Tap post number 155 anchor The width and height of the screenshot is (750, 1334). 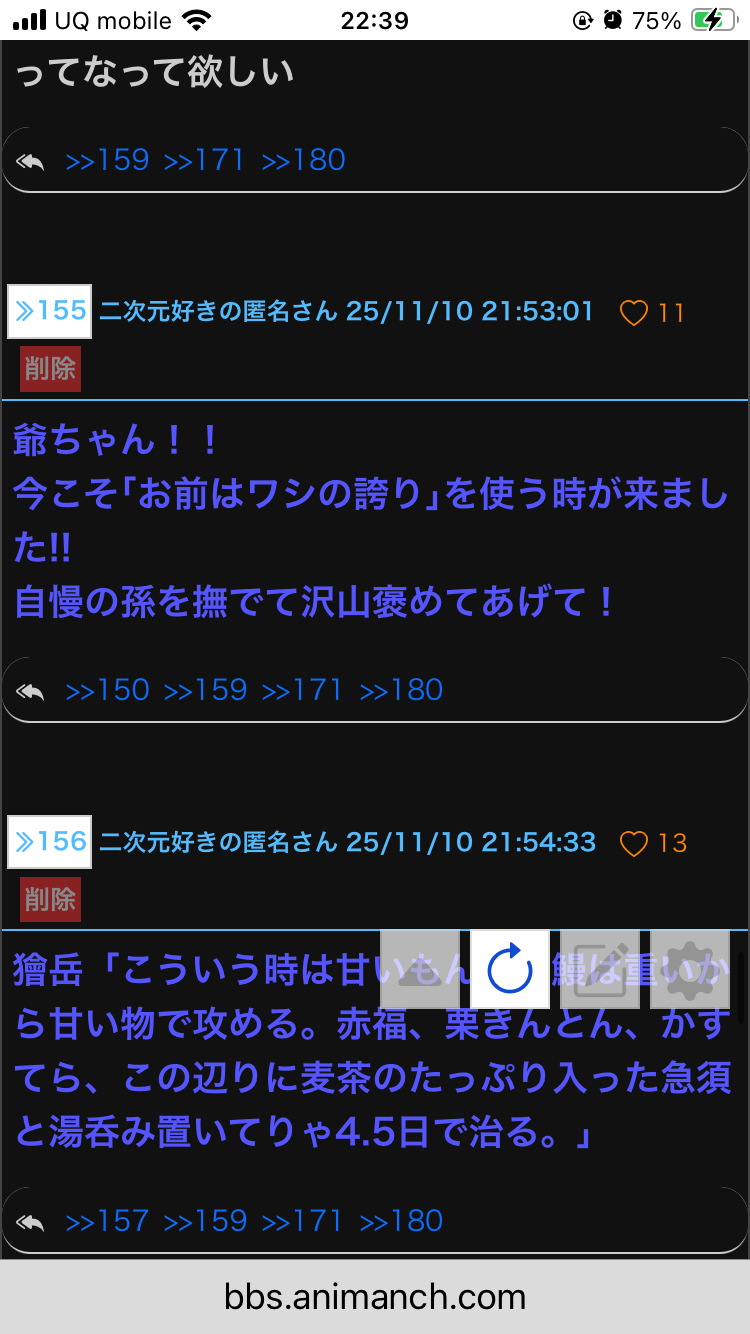point(50,311)
